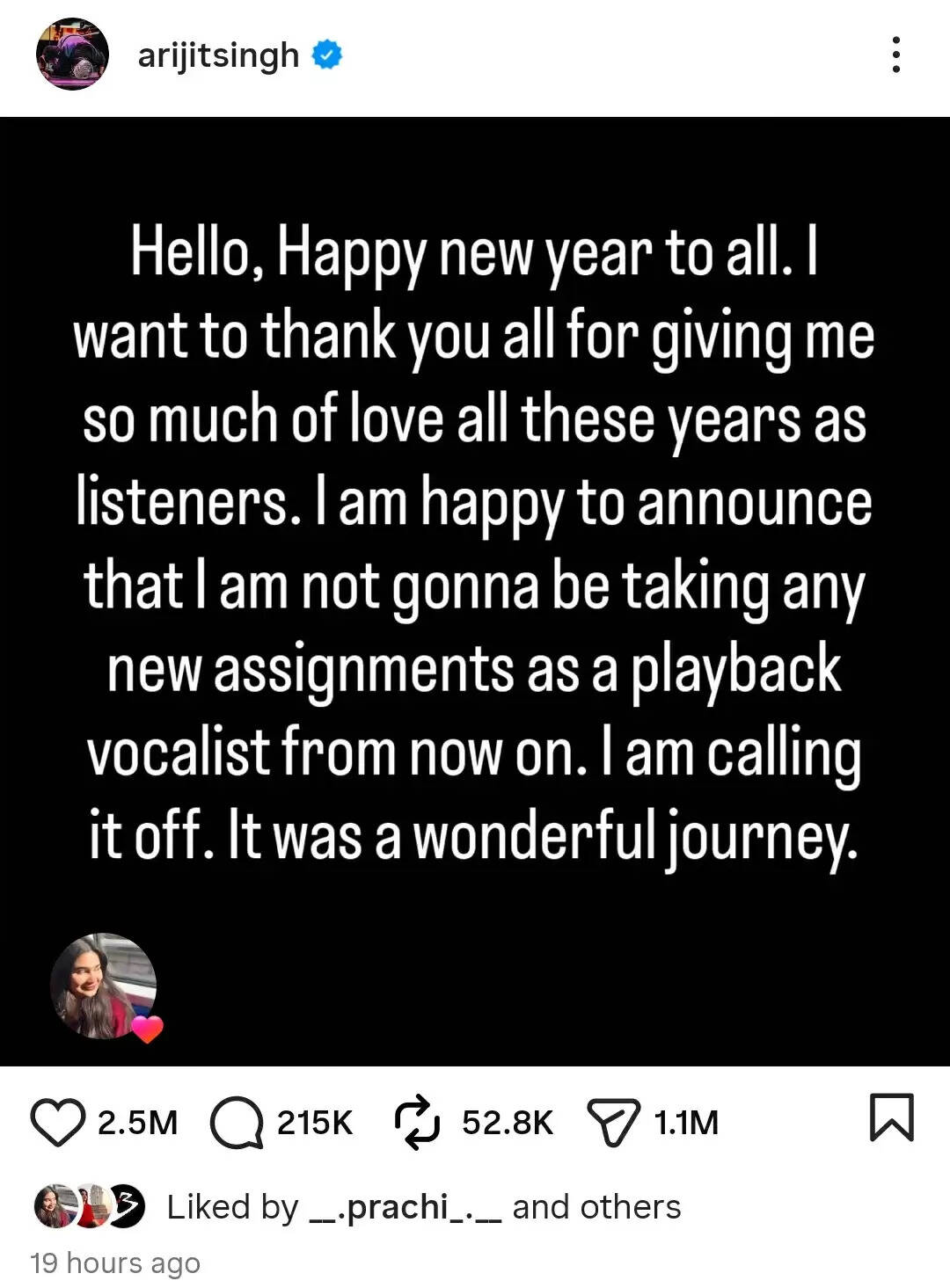Click the username arijitsingh
The width and height of the screenshot is (950, 1288).
(x=217, y=55)
